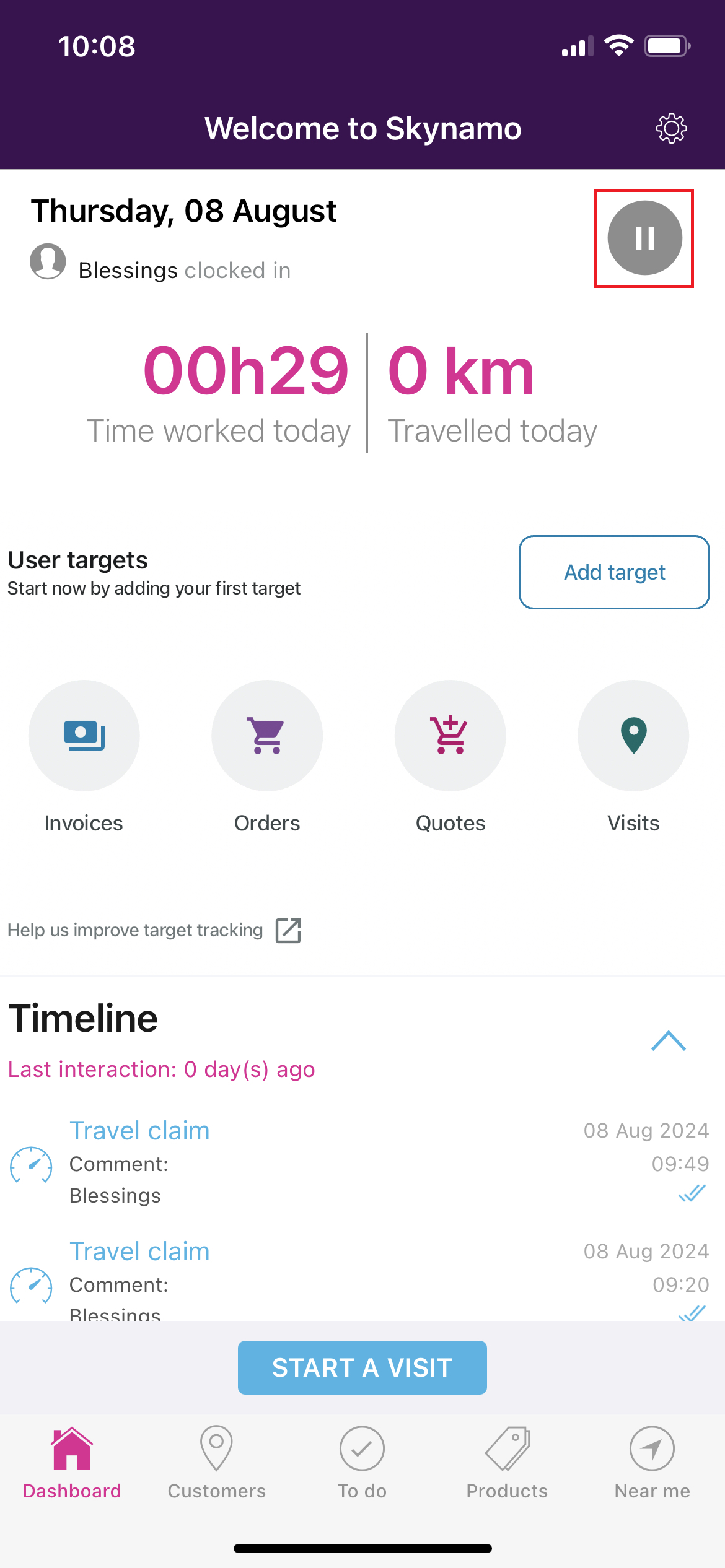Viewport: 725px width, 1568px height.
Task: Open the 09:49 Travel claim entry
Action: pos(139,1131)
